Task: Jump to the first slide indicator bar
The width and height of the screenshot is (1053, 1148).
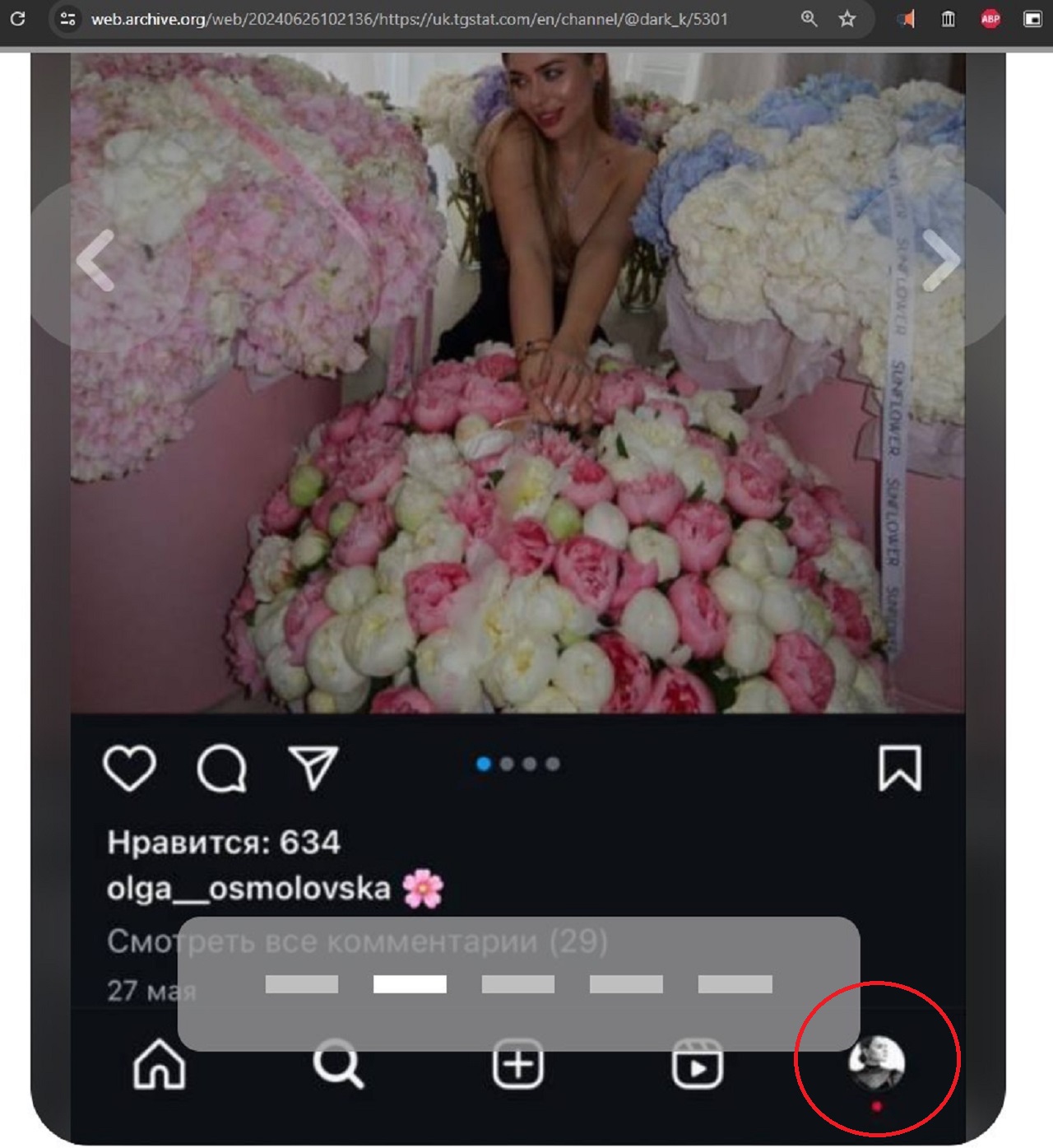Action: (x=301, y=984)
